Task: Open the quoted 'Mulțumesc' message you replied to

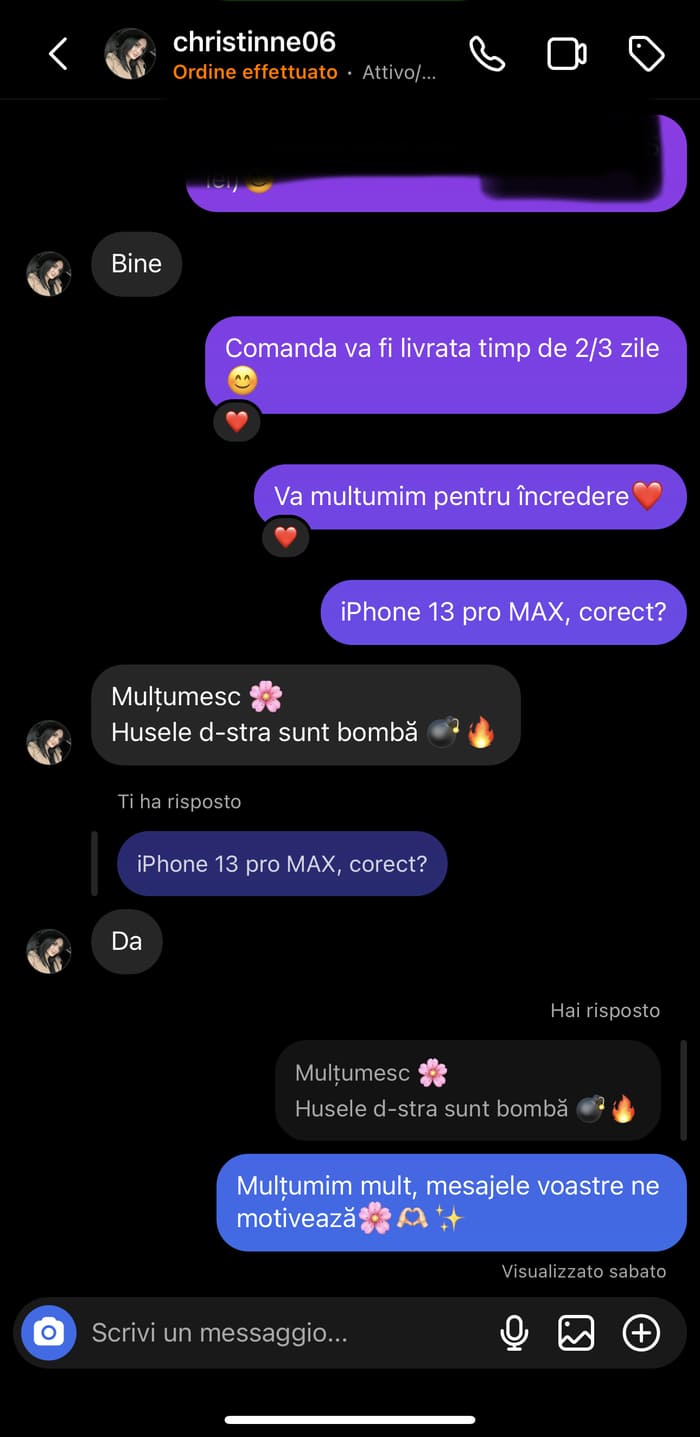Action: coord(467,1090)
